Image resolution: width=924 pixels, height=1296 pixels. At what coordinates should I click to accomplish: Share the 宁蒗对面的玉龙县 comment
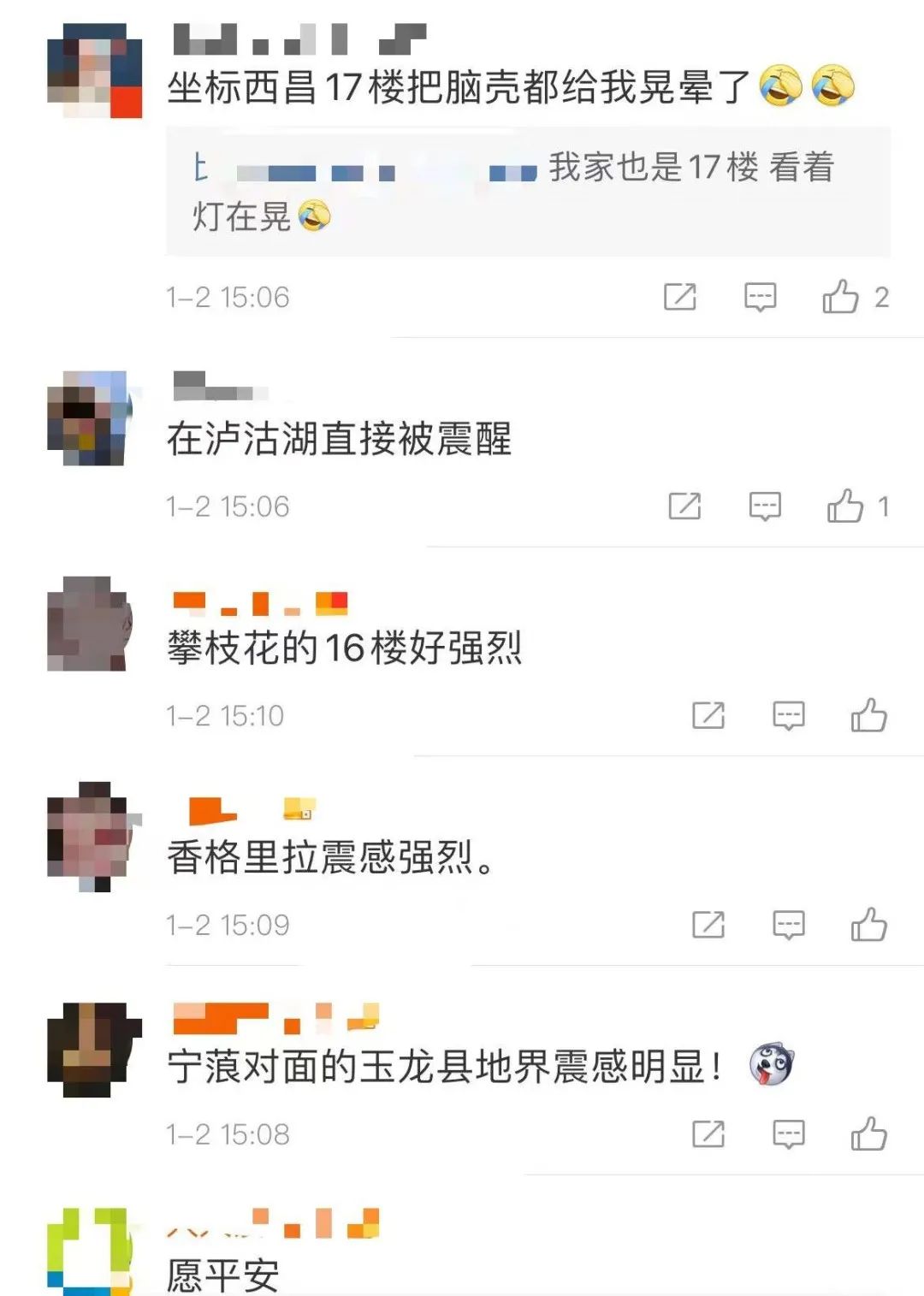click(708, 1134)
